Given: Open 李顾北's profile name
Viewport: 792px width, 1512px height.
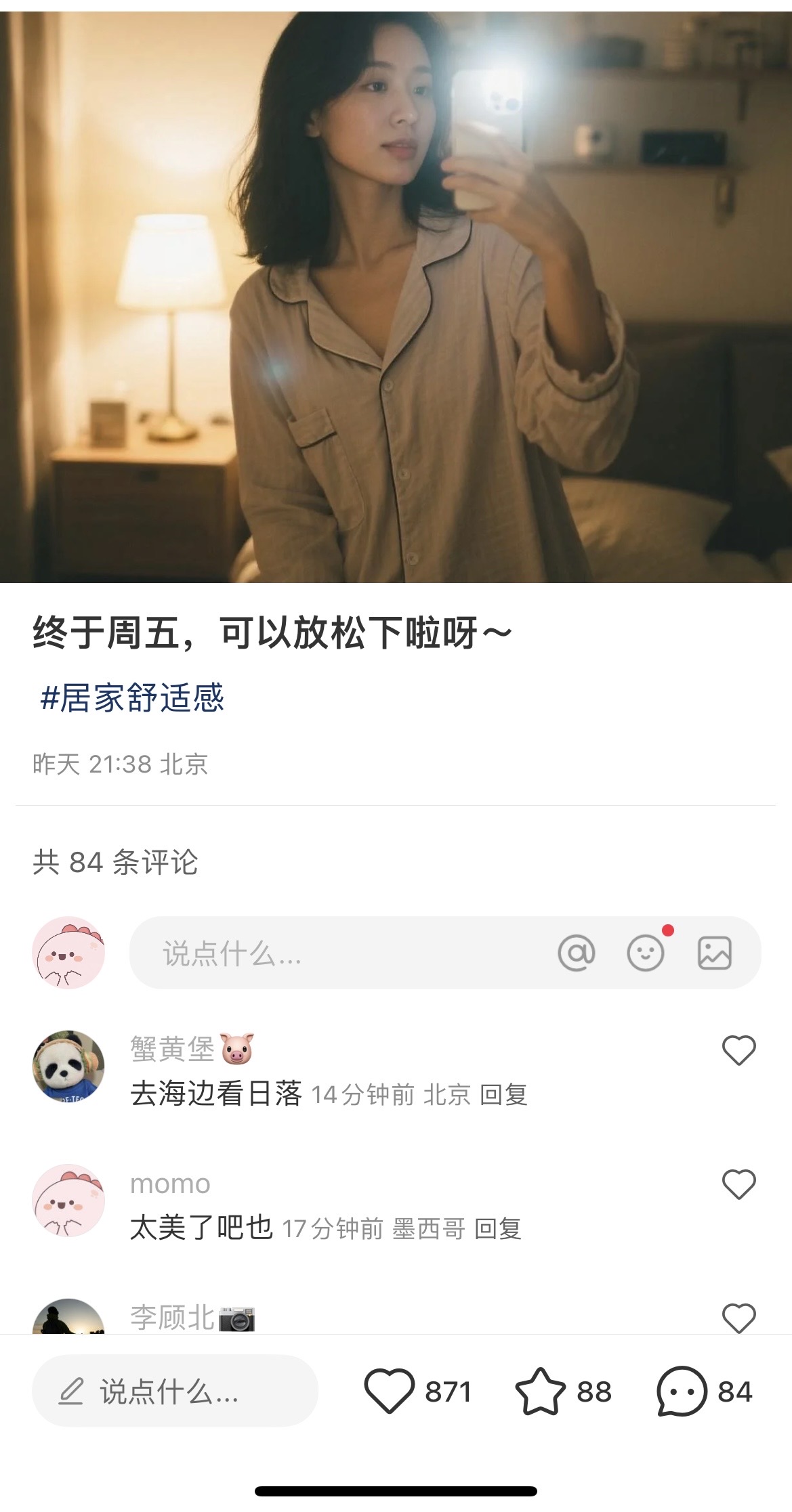Looking at the screenshot, I should pos(172,1318).
